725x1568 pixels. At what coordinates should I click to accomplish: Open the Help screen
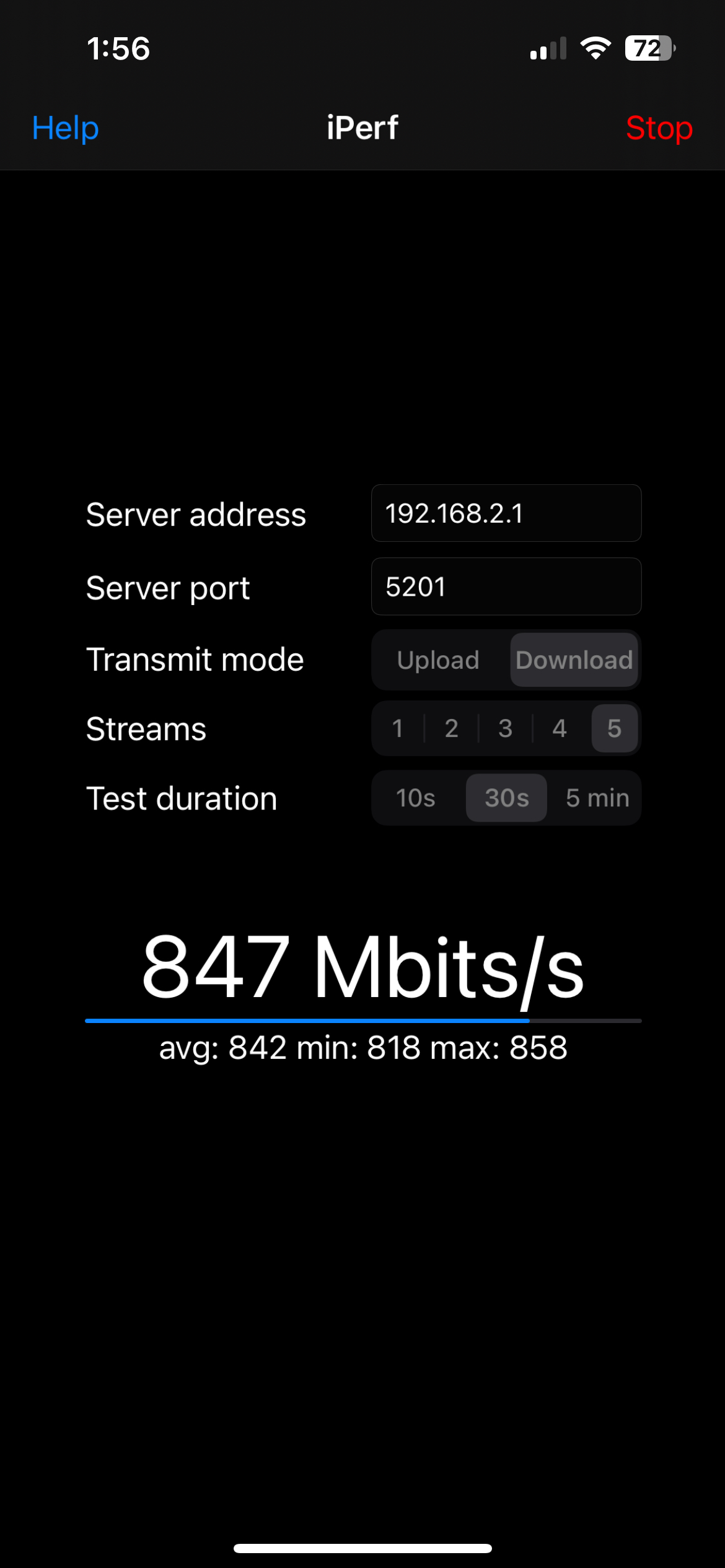(x=64, y=128)
